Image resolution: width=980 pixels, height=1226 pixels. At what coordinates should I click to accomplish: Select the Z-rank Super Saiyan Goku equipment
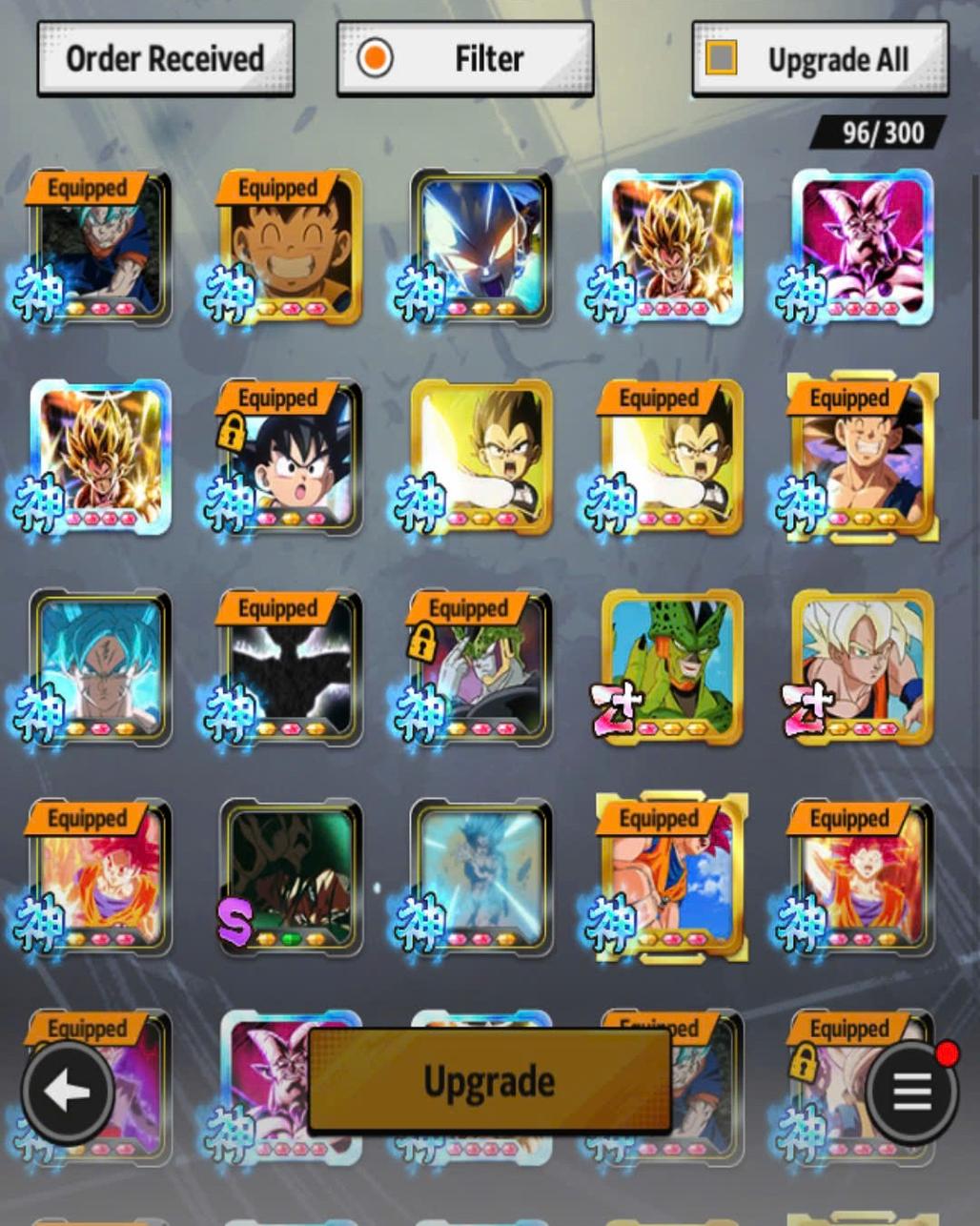[863, 669]
